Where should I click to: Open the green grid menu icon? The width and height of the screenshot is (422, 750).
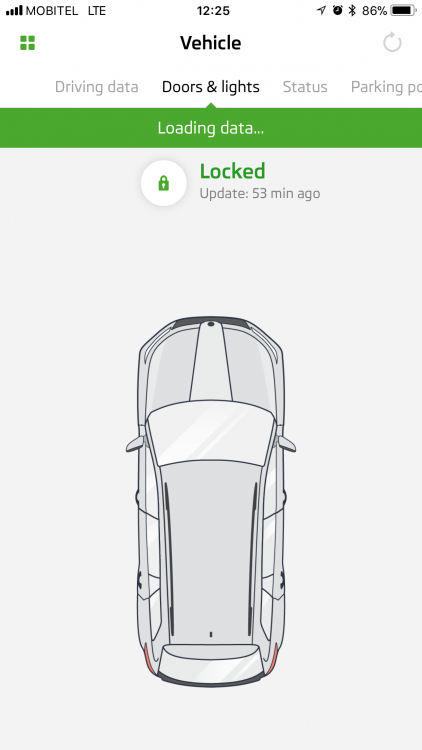(x=27, y=43)
